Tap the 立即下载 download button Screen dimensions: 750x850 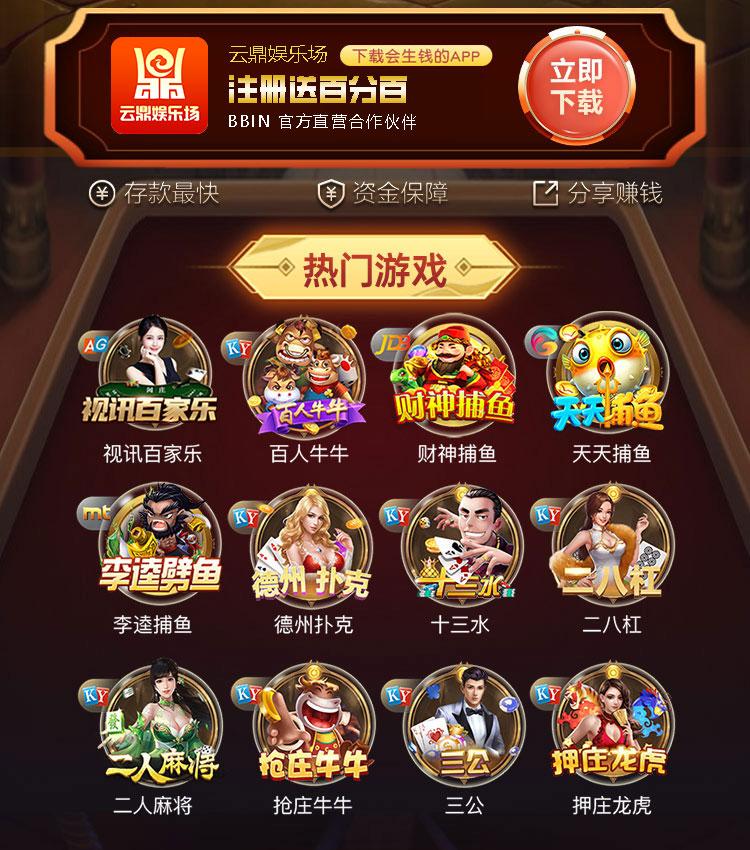pos(577,88)
